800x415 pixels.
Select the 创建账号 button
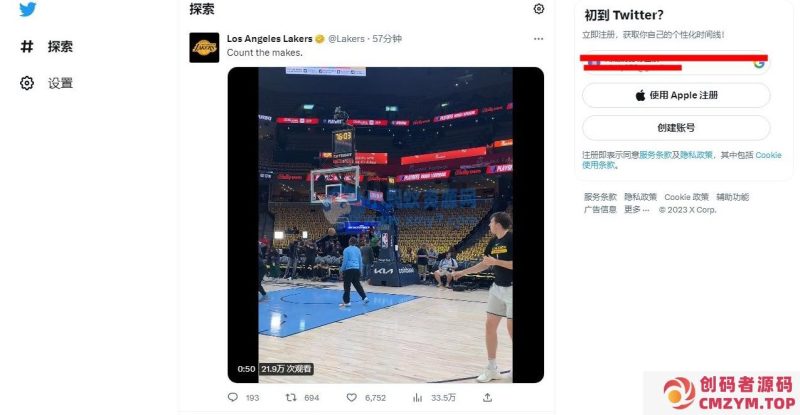click(x=676, y=128)
